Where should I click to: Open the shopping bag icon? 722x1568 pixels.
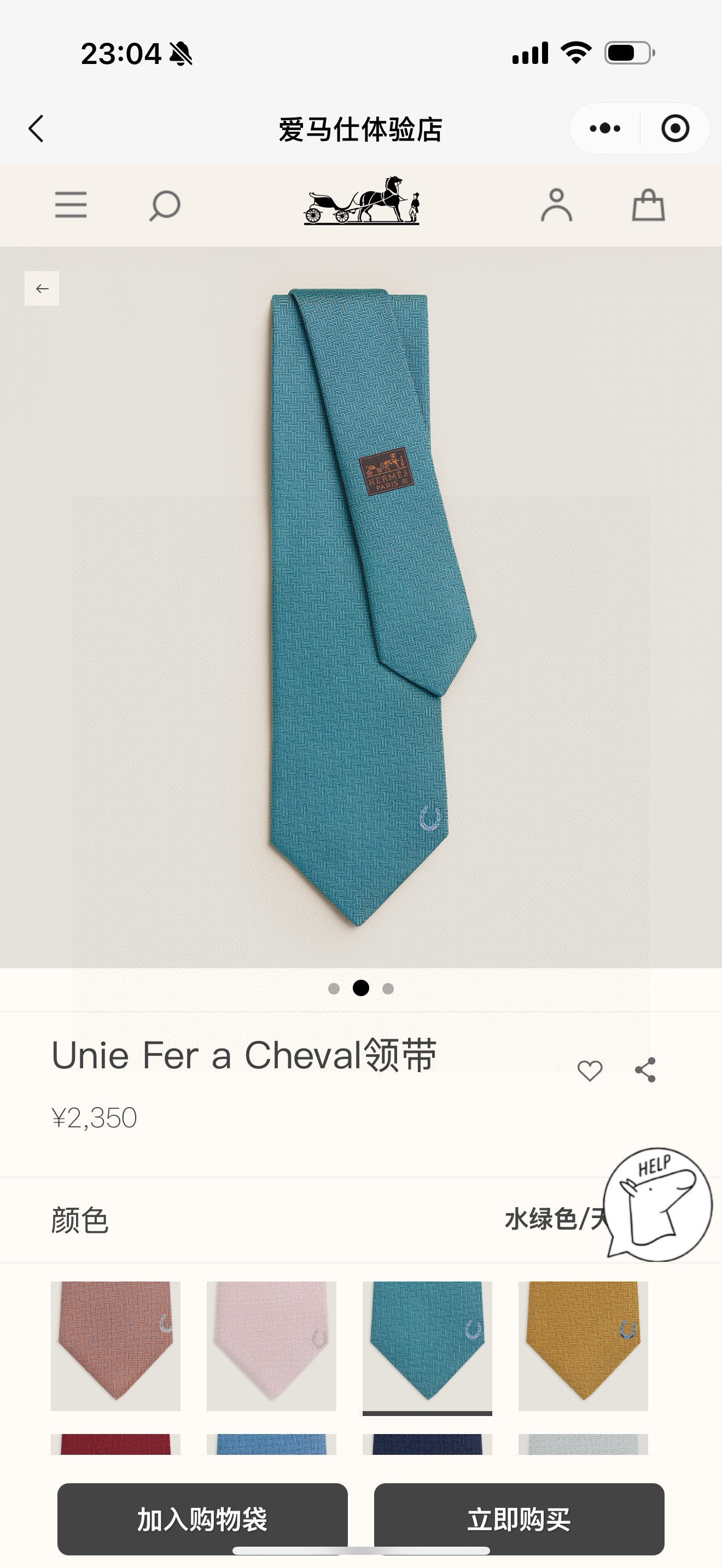click(x=647, y=206)
